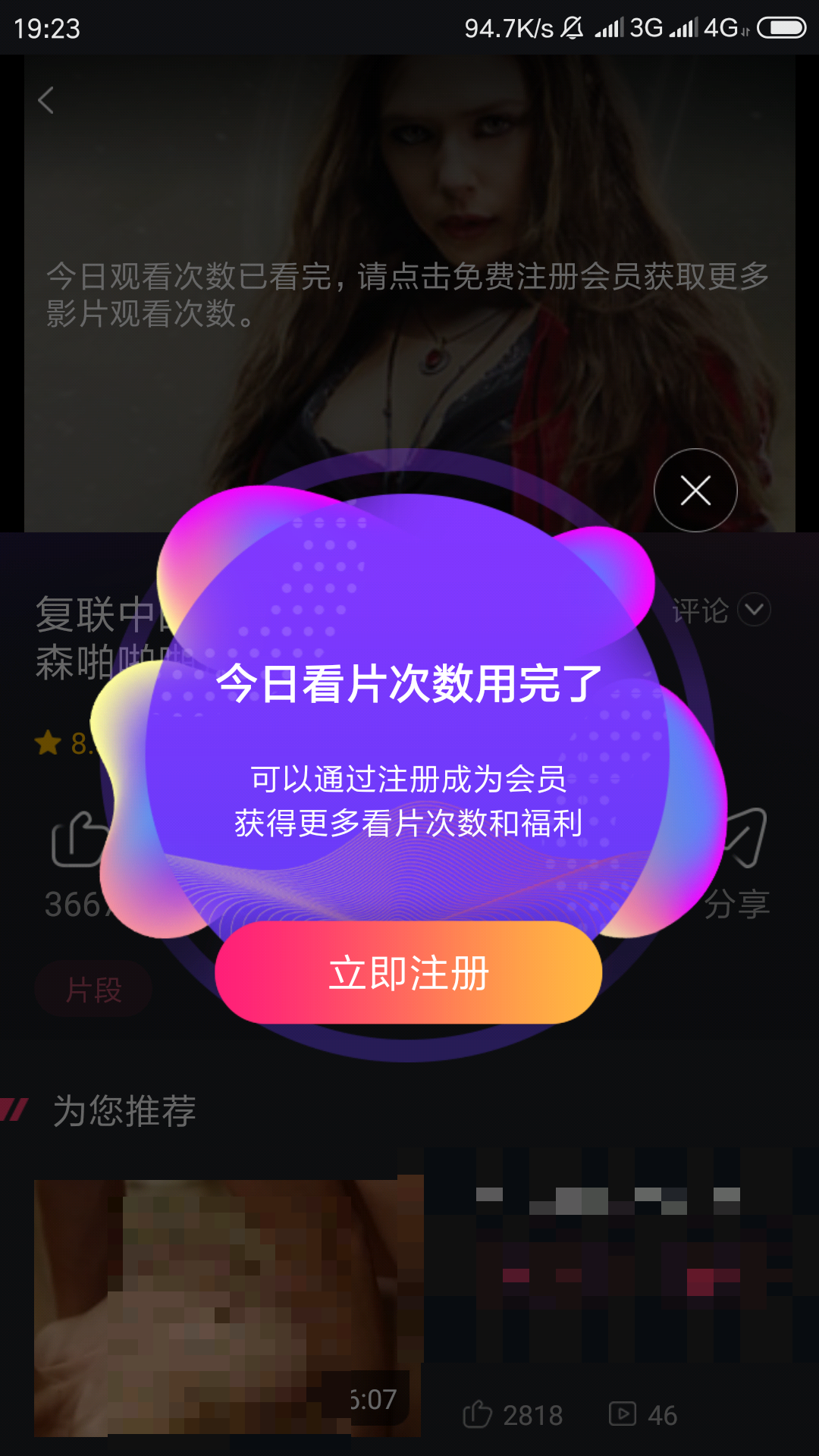
Task: Close the viewing-limit popup
Action: point(695,491)
